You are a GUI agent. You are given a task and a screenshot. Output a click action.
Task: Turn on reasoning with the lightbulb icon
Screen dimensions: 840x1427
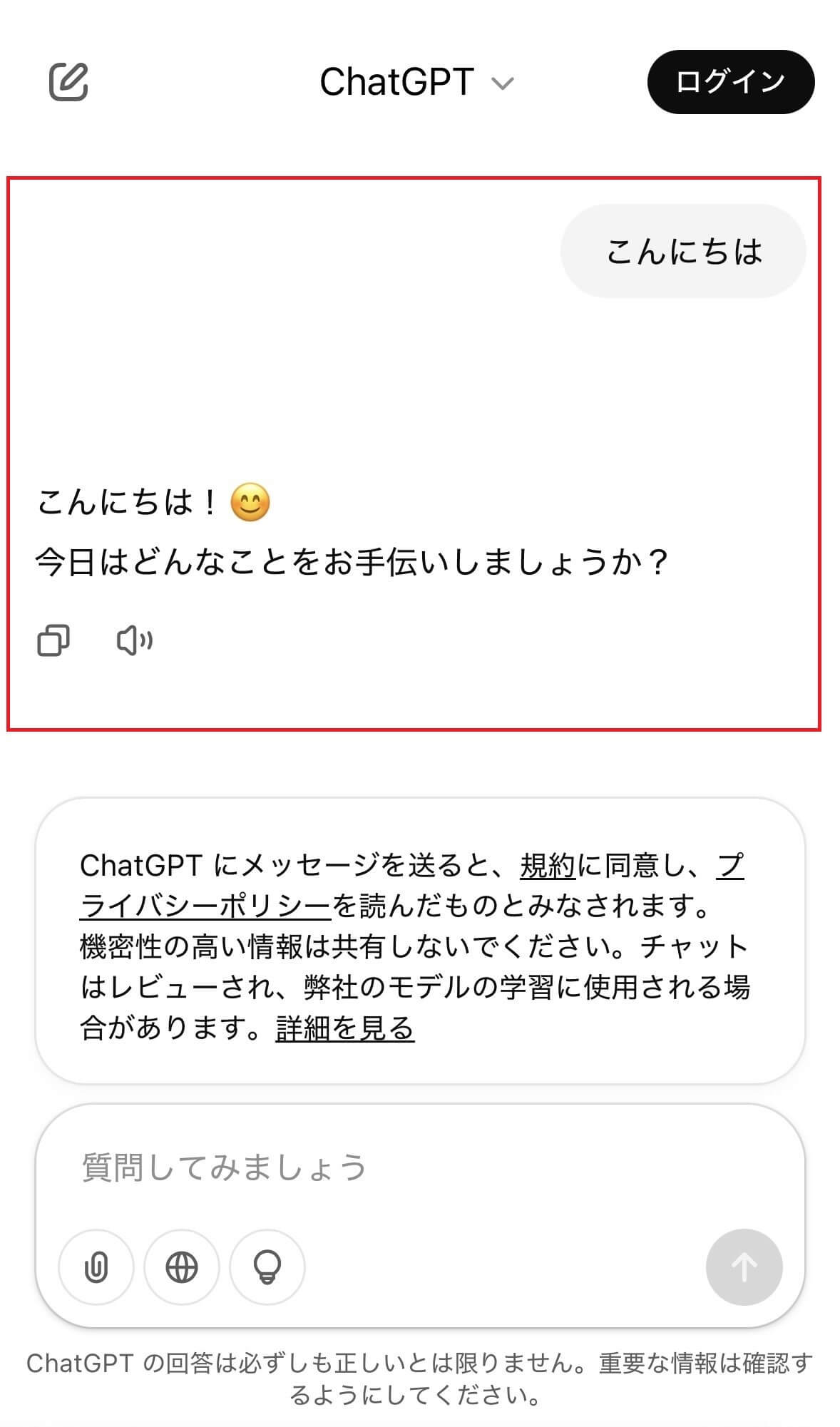point(267,1267)
